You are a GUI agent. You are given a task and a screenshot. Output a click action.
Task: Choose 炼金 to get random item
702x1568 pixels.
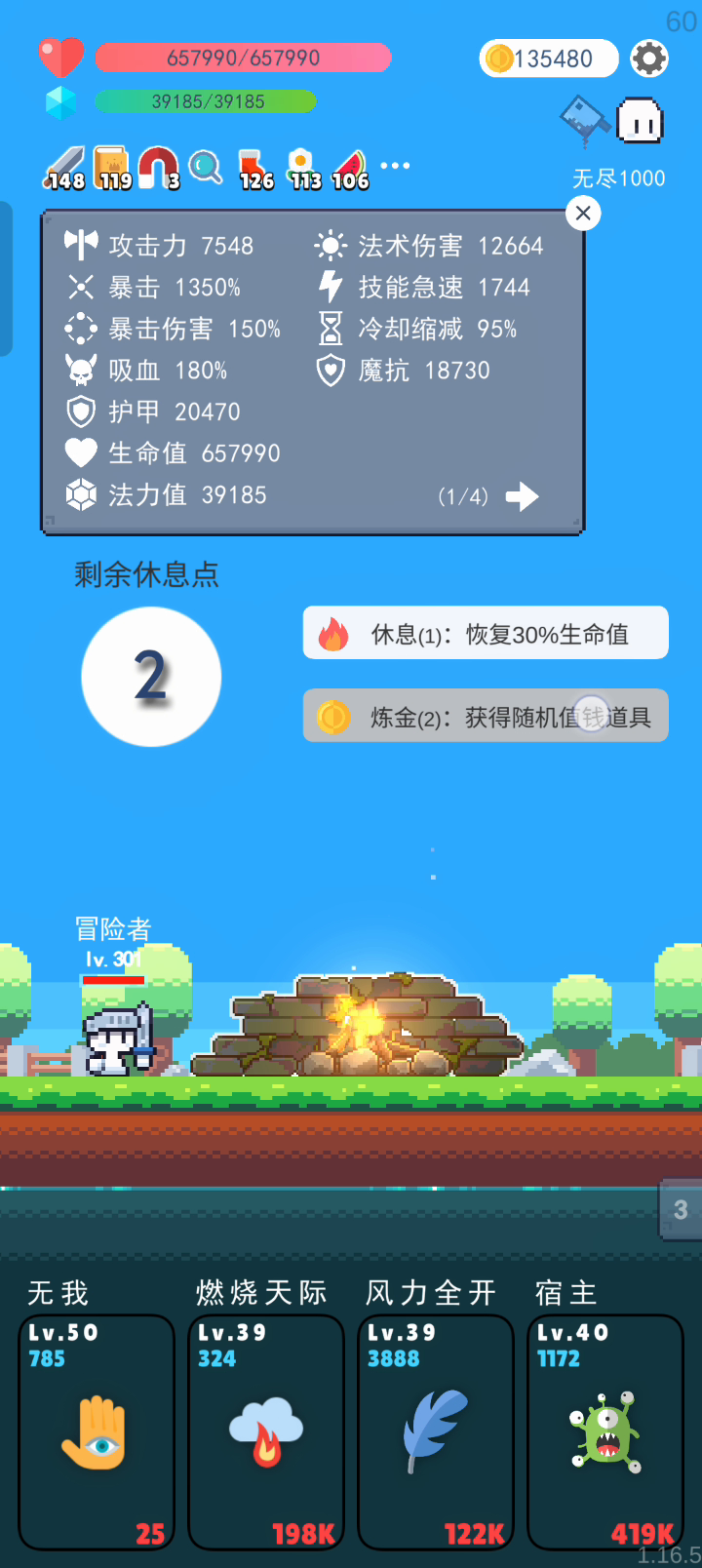click(486, 717)
